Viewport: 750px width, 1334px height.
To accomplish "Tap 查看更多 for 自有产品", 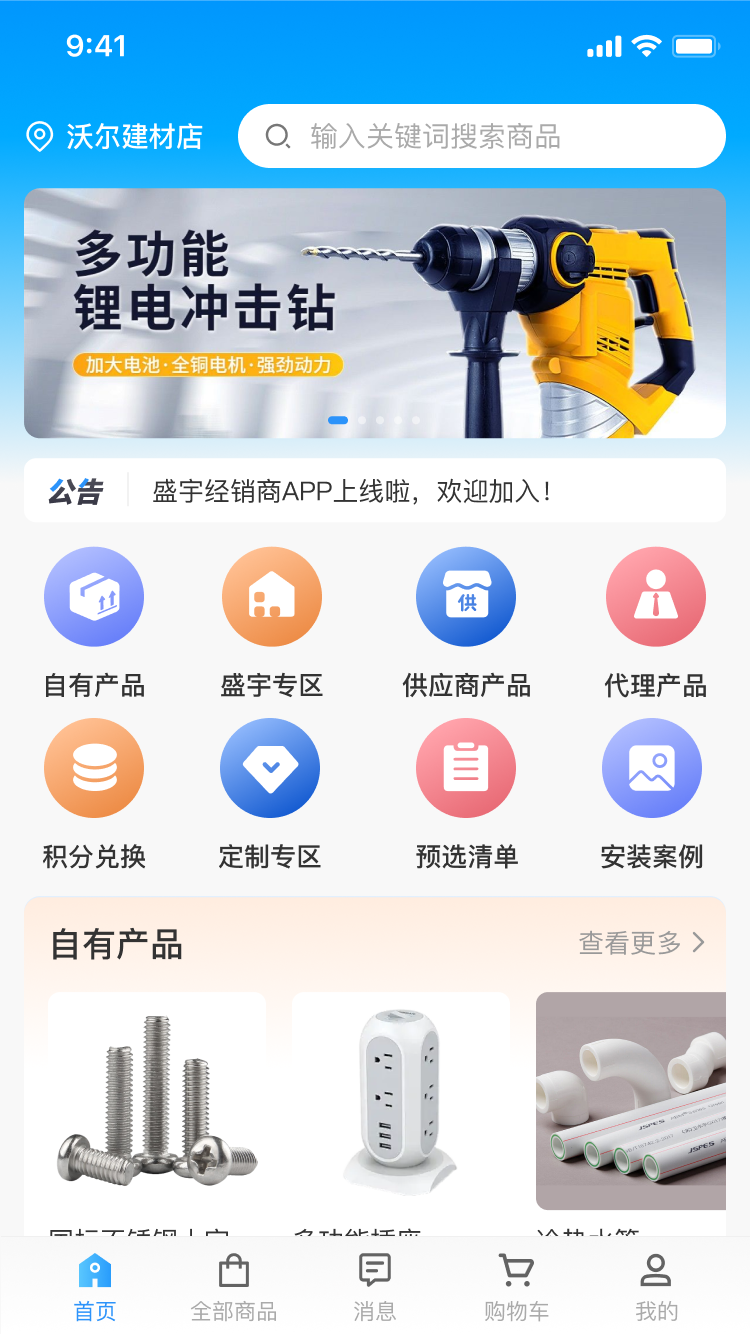I will tap(642, 943).
